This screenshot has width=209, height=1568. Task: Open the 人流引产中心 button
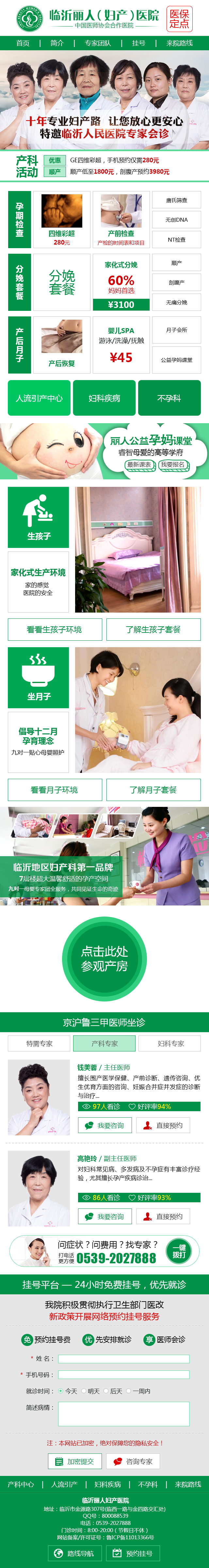(39, 398)
